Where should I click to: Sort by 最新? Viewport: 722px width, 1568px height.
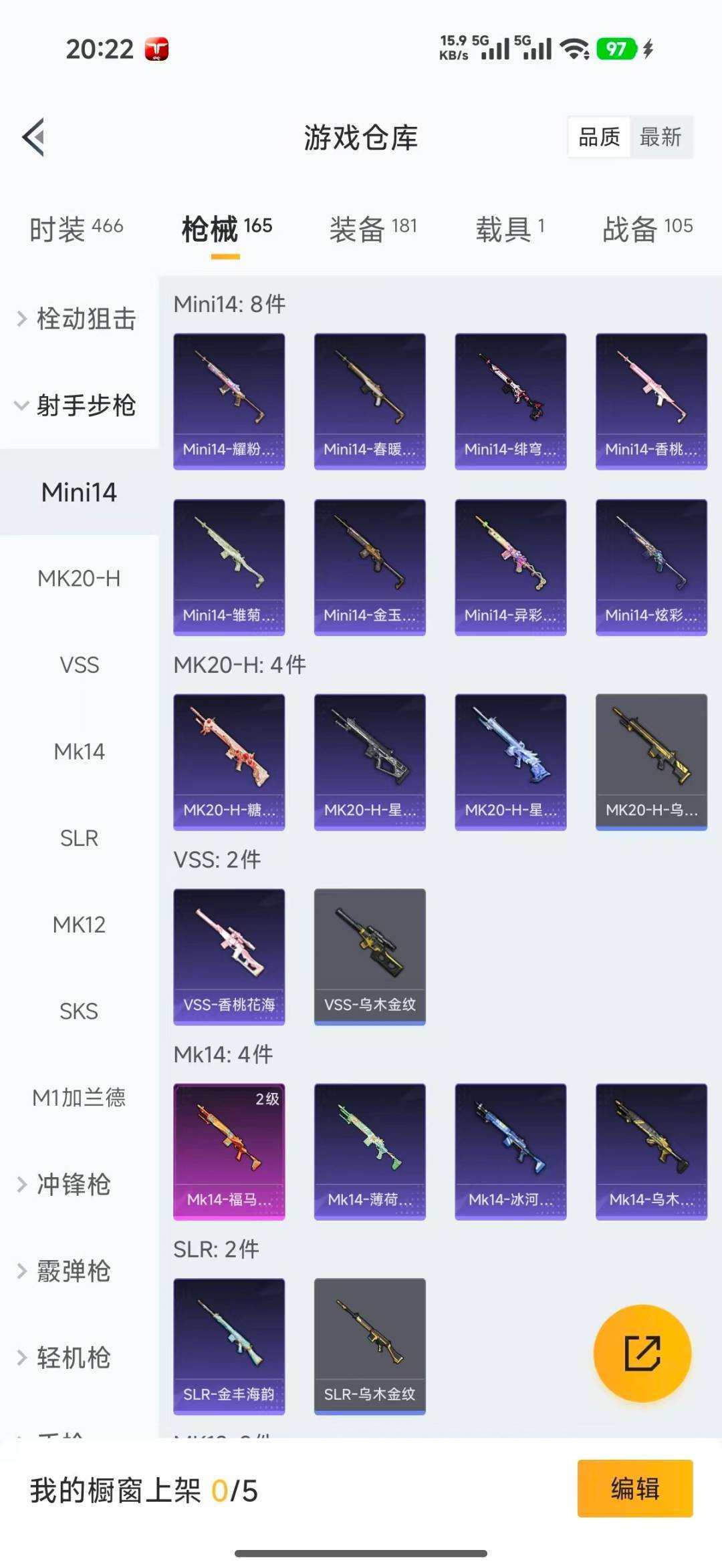660,138
